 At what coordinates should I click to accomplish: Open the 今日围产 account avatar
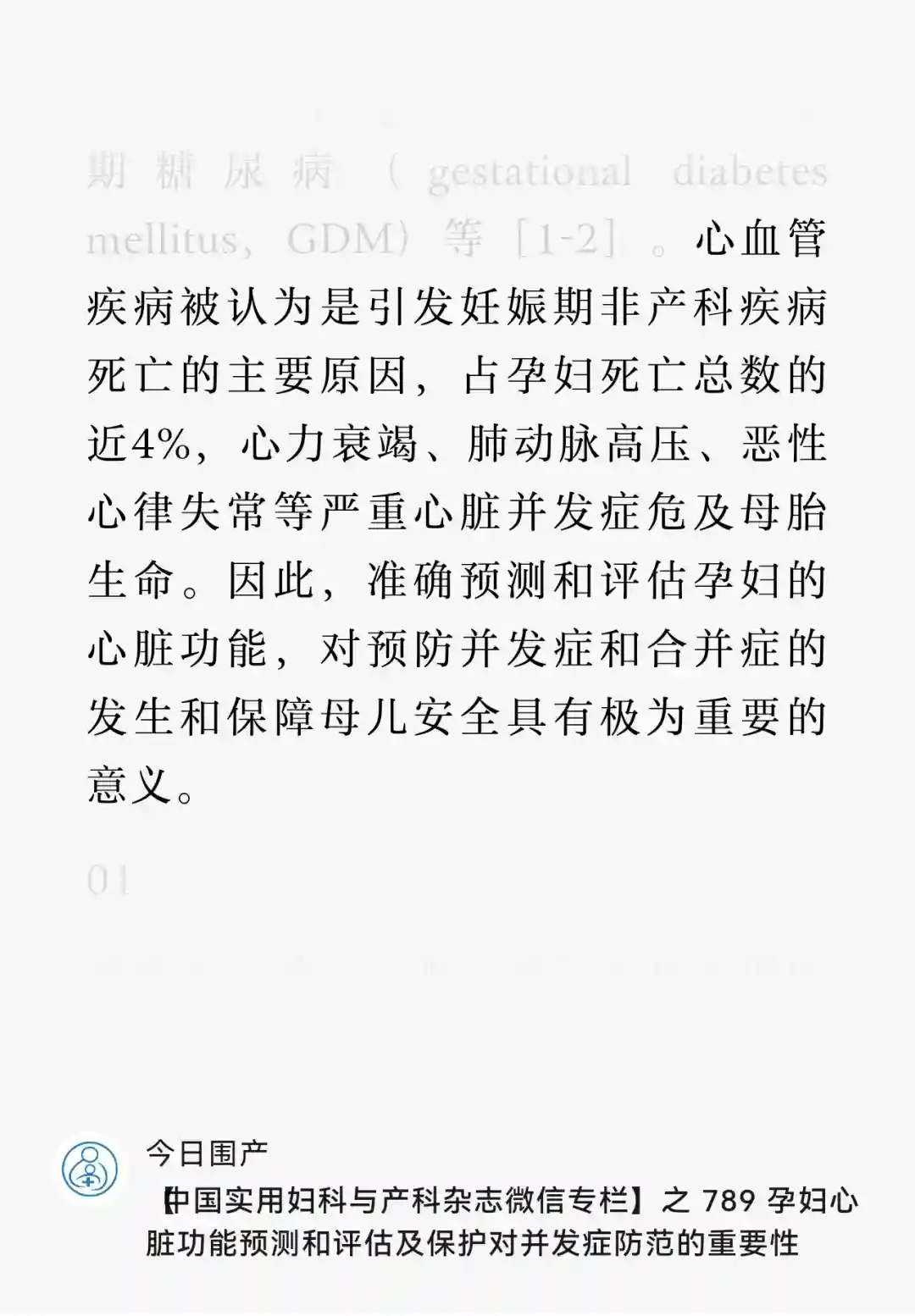point(90,1169)
